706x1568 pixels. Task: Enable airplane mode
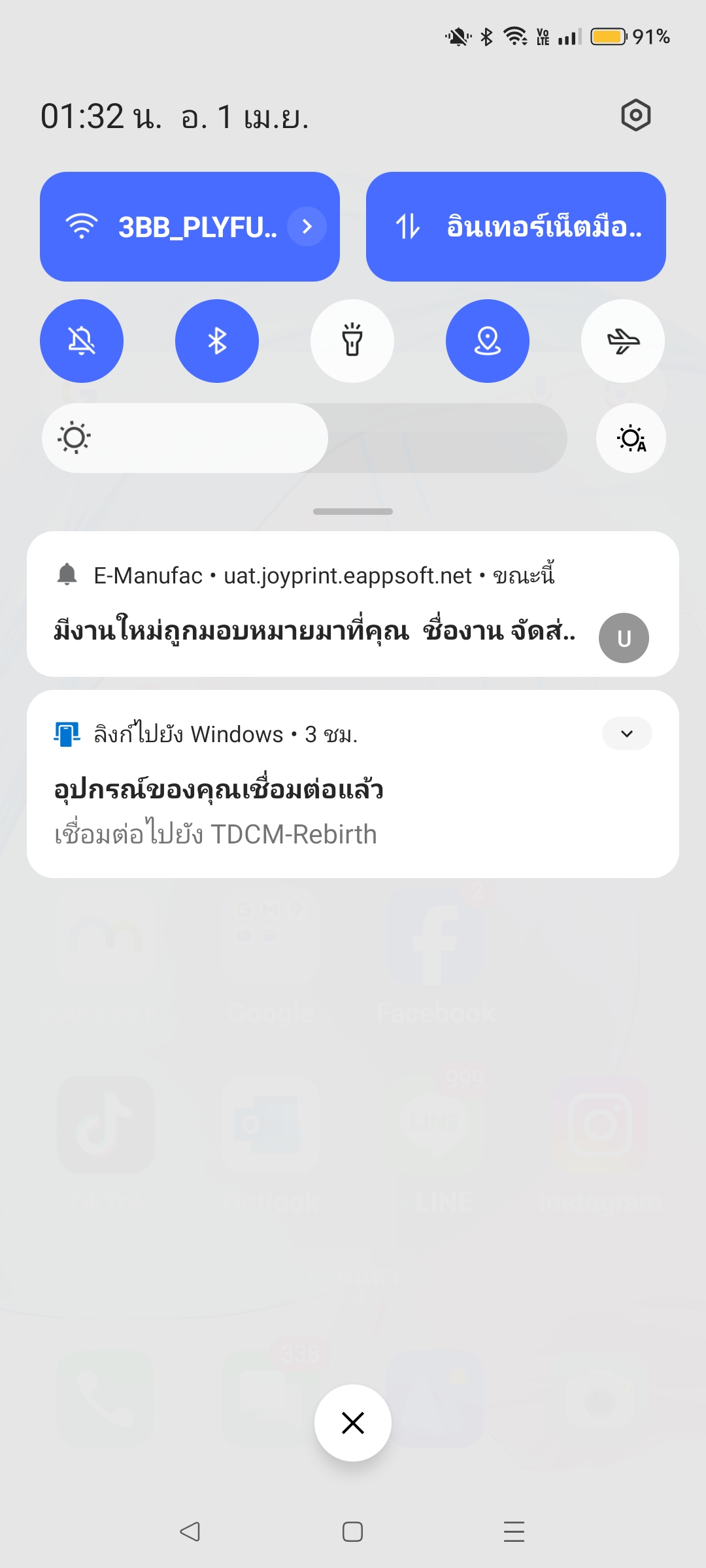[x=623, y=341]
